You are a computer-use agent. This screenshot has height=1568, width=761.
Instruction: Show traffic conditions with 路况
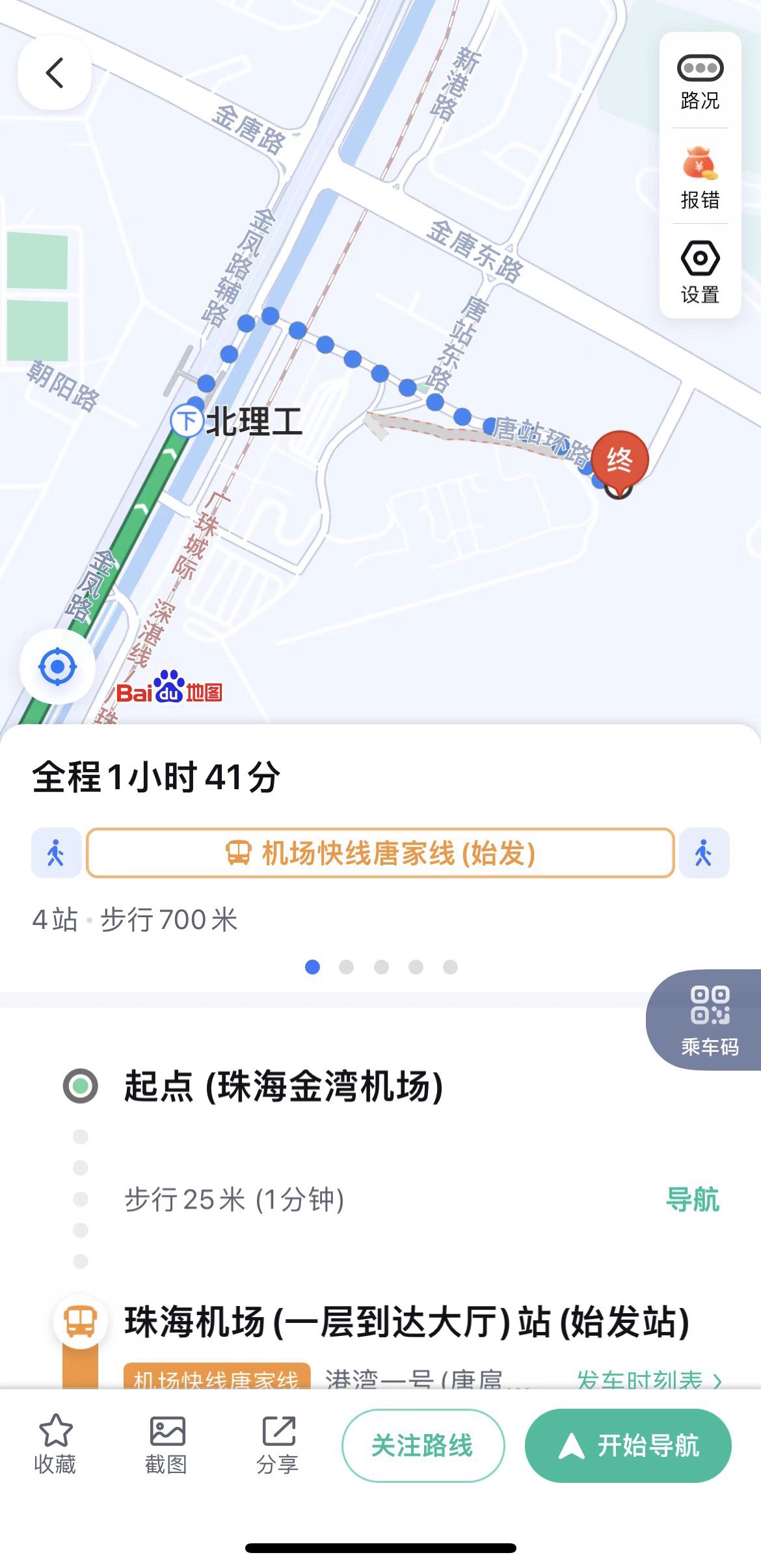tap(700, 82)
